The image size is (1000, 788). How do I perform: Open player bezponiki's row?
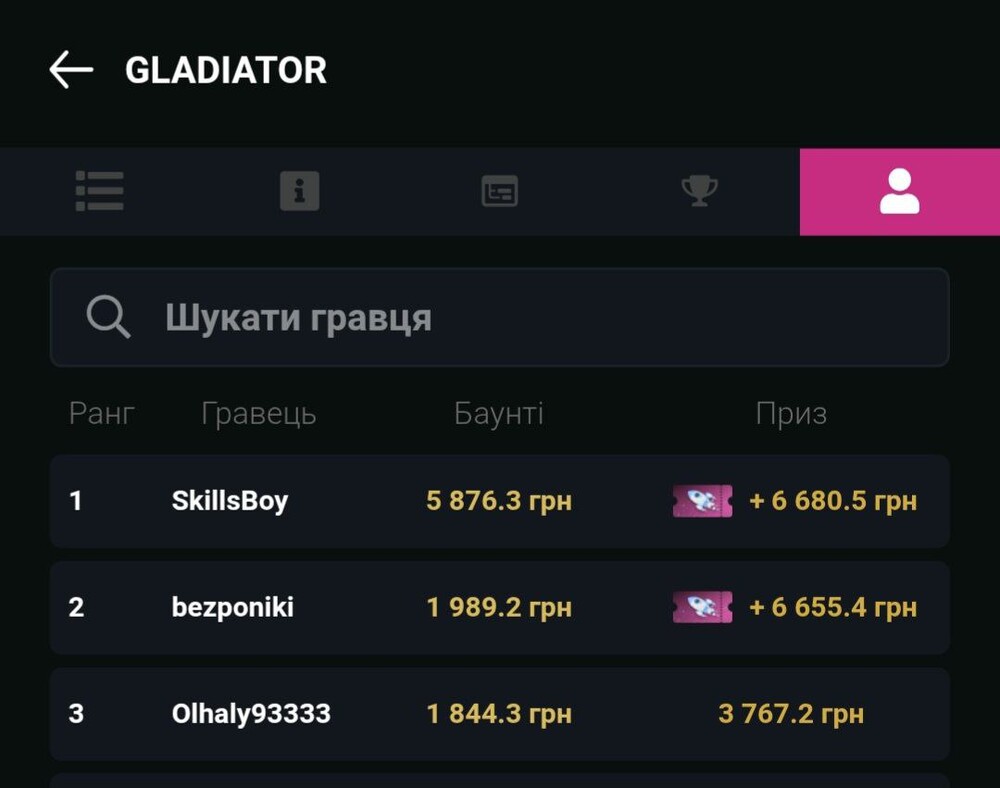click(x=500, y=607)
